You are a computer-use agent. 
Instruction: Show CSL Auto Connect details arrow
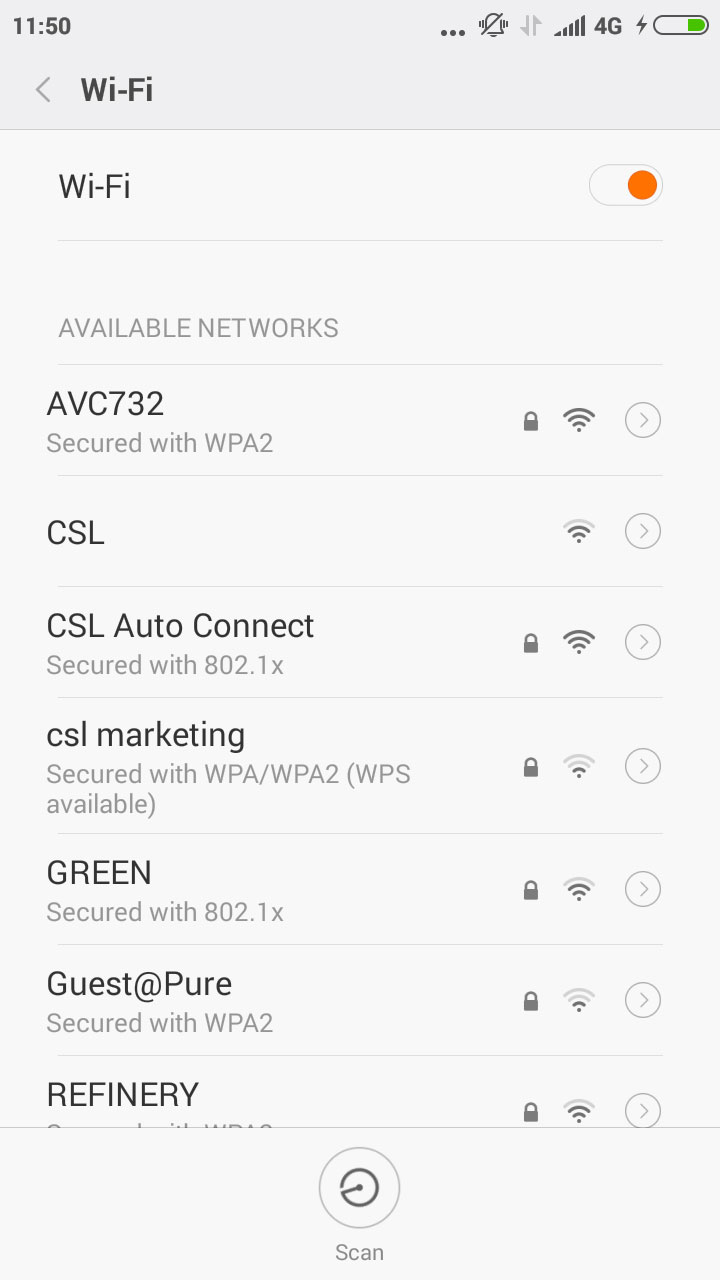(643, 642)
